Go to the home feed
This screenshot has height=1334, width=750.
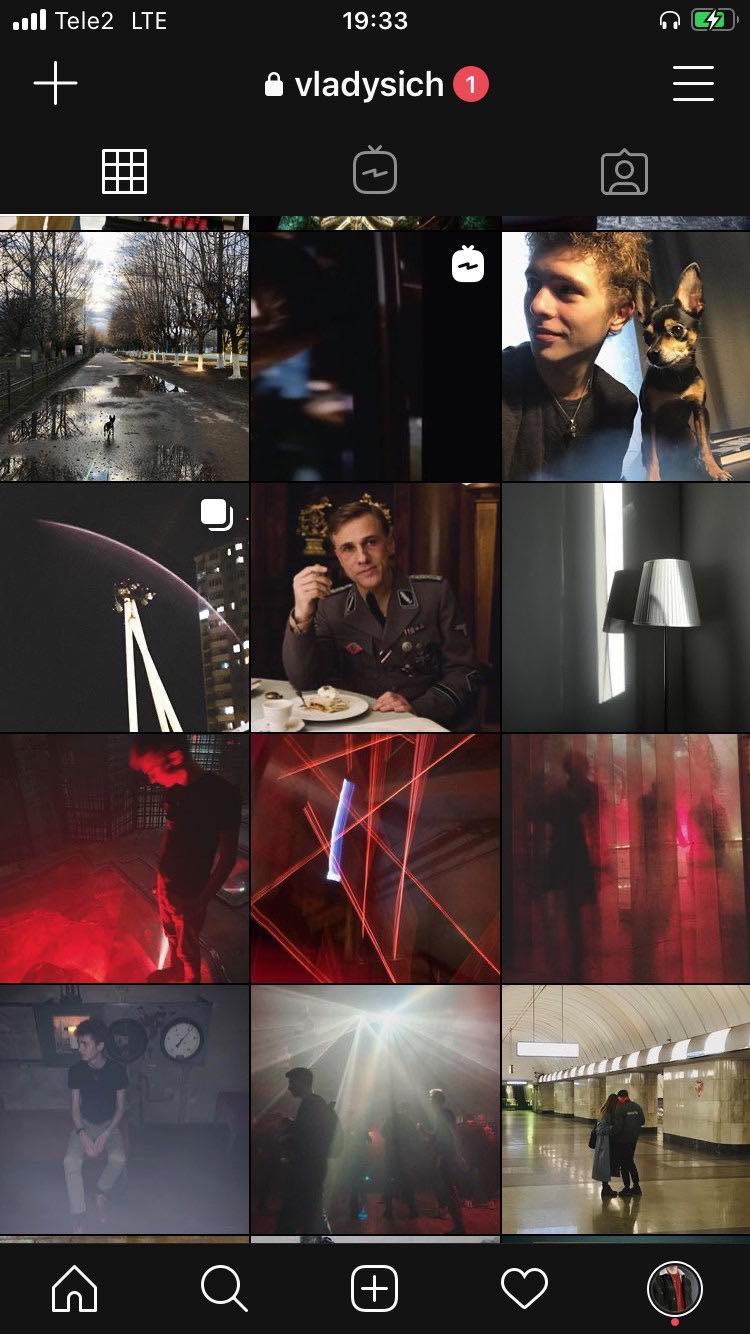click(x=75, y=1289)
